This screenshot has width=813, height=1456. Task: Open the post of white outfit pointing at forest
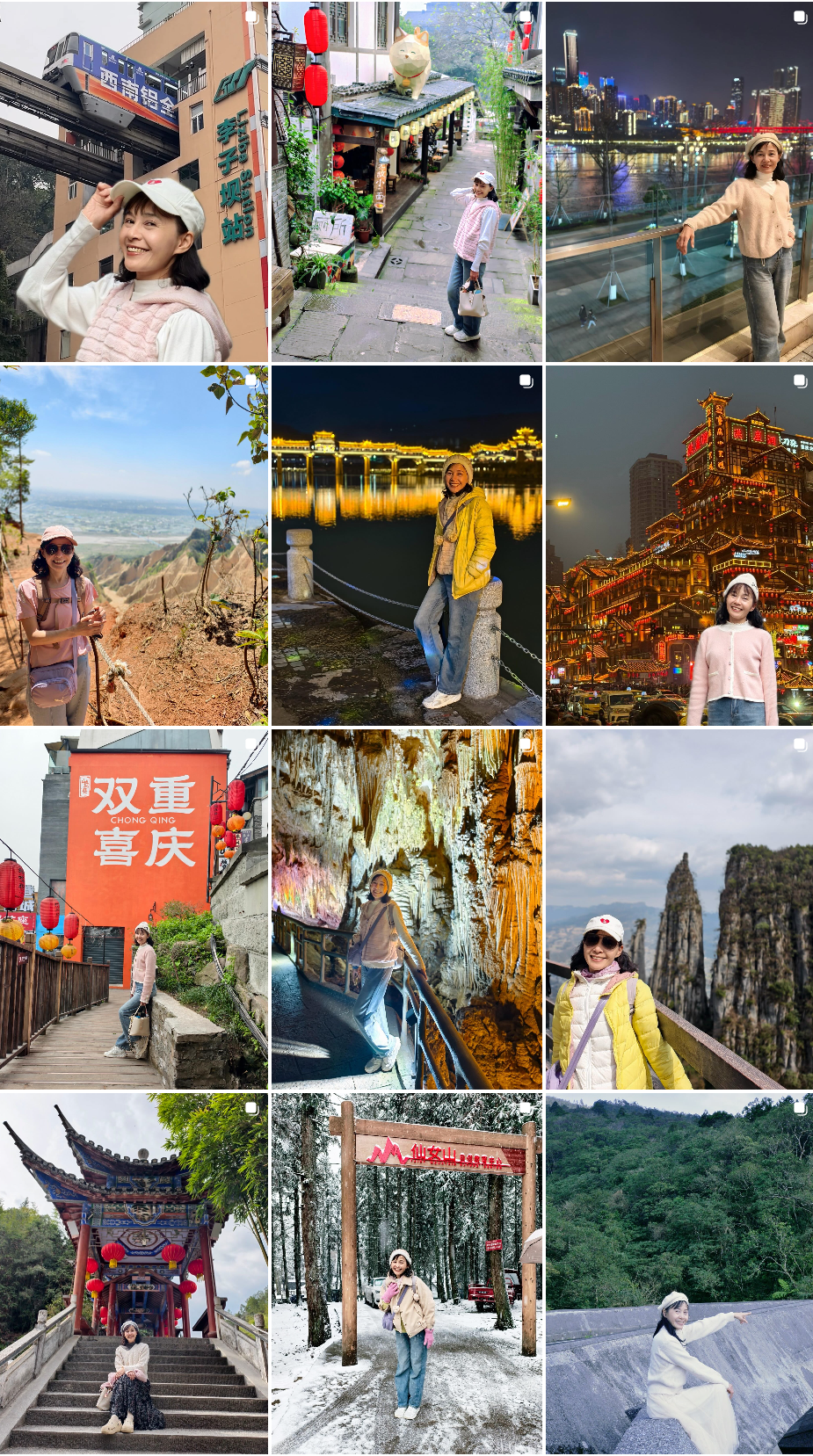679,1273
